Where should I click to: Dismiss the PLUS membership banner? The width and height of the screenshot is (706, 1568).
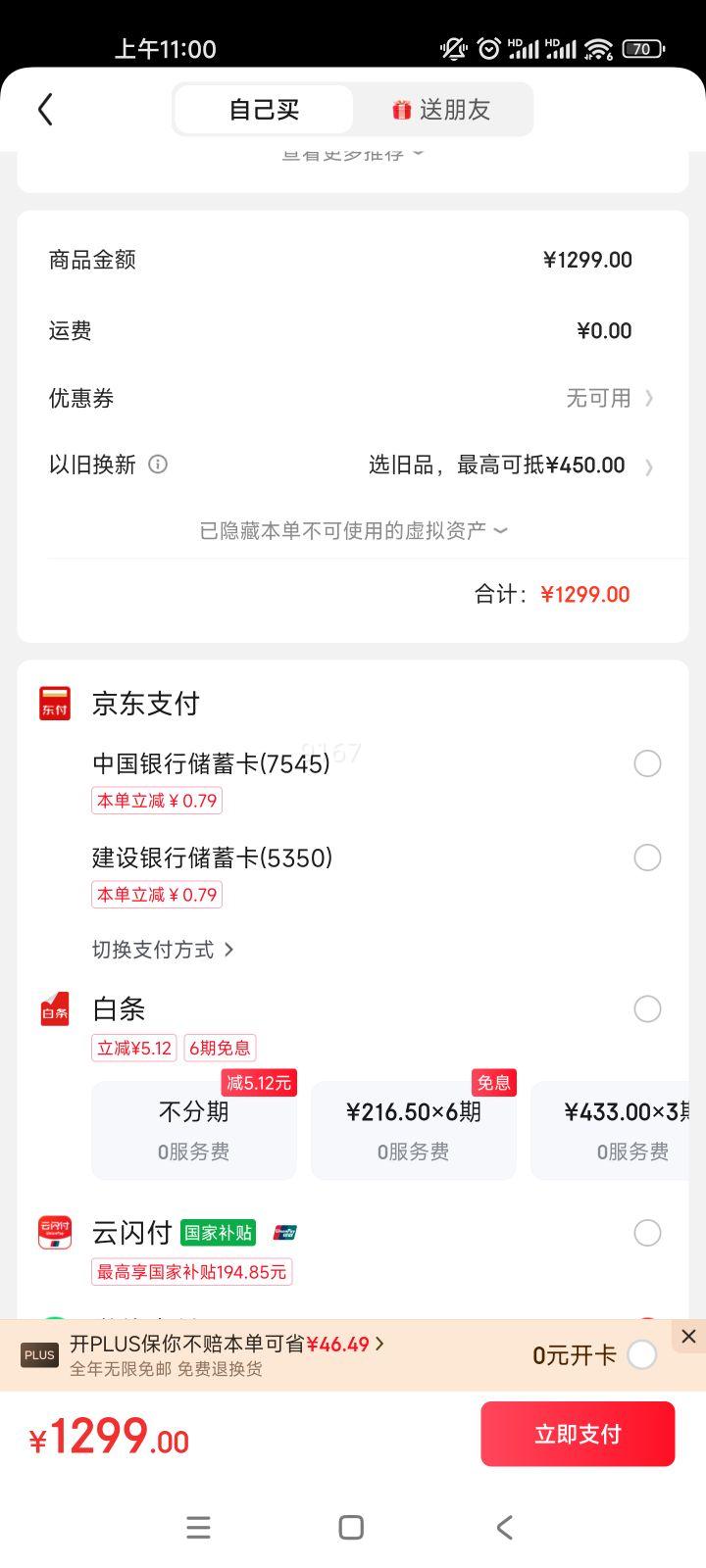tap(688, 1336)
